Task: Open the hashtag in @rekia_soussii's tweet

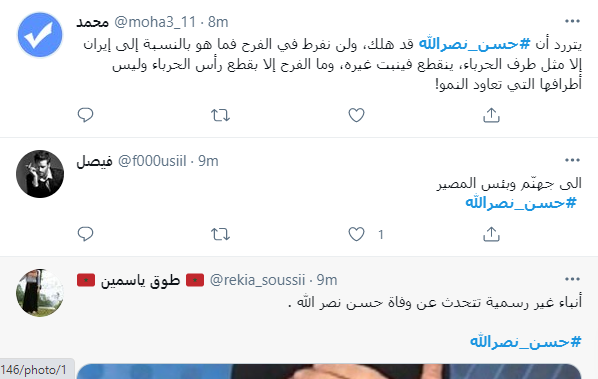Action: pos(526,342)
